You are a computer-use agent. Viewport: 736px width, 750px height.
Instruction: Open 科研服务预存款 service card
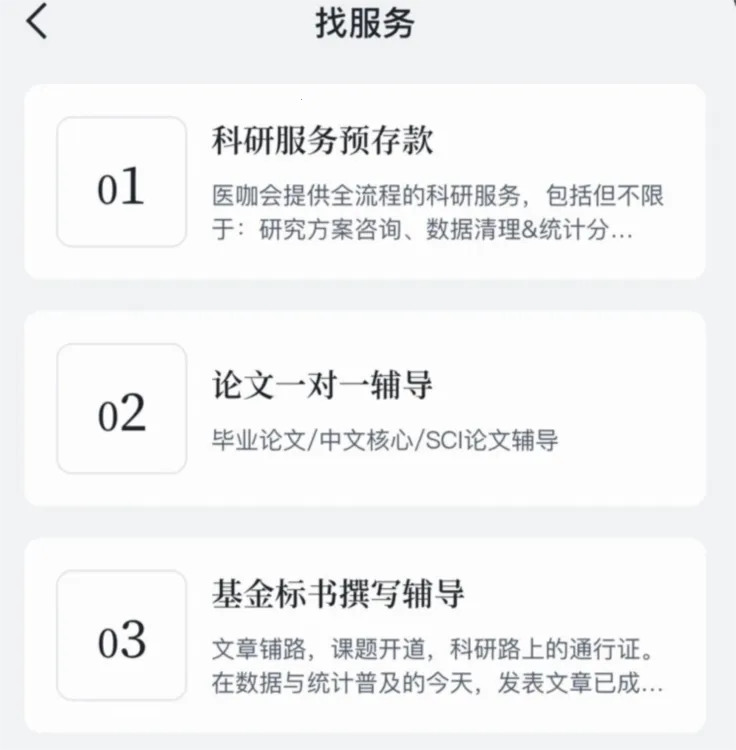[365, 182]
